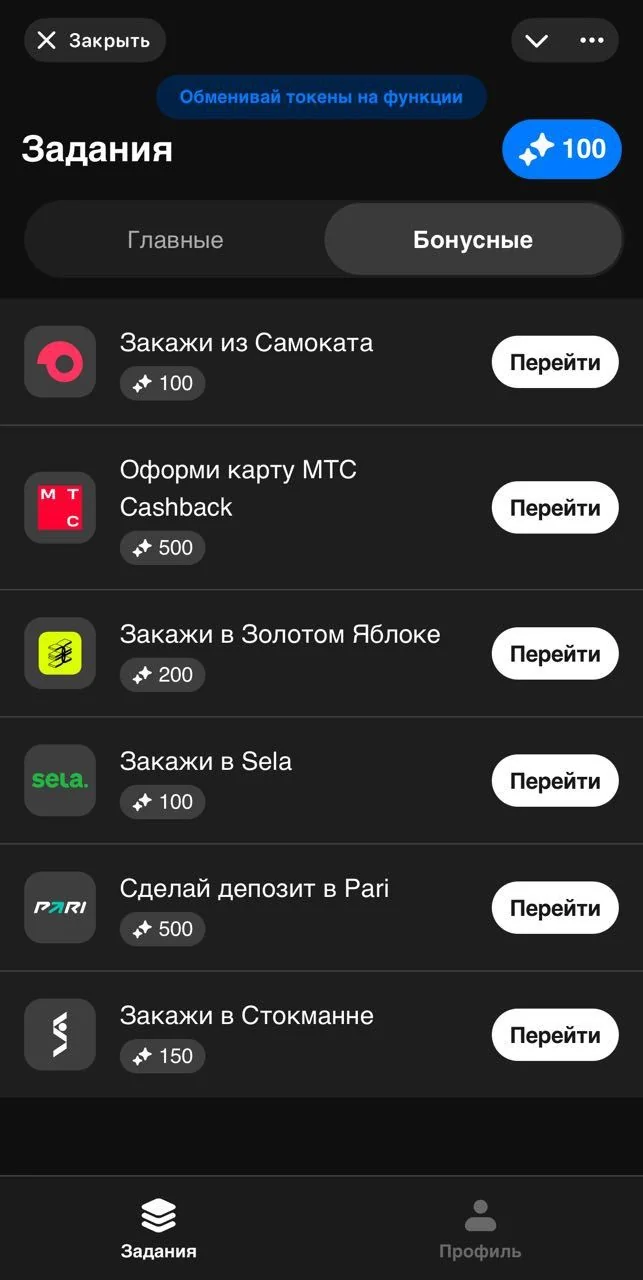643x1280 pixels.
Task: Open the three-dot overflow menu
Action: [592, 41]
